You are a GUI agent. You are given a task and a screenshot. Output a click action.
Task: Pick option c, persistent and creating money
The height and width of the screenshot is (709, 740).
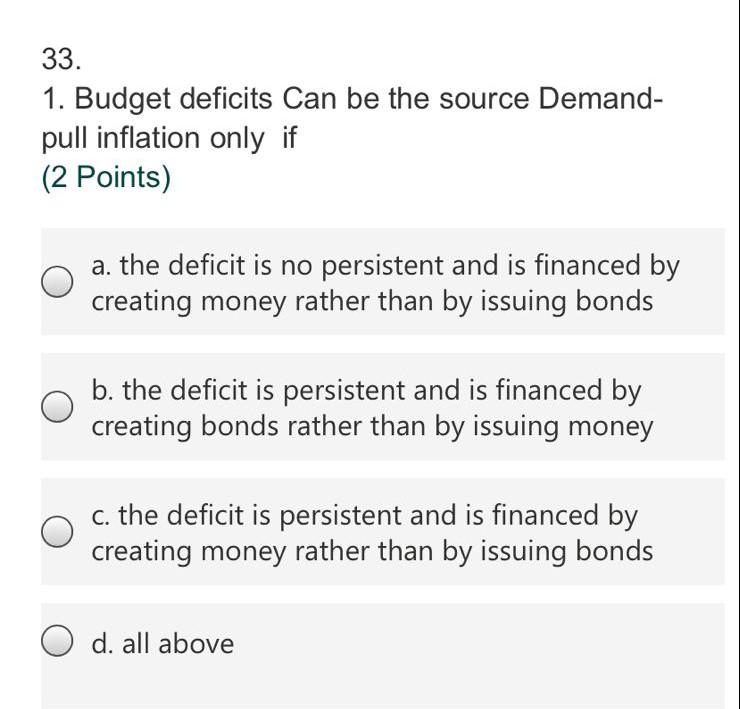point(57,532)
